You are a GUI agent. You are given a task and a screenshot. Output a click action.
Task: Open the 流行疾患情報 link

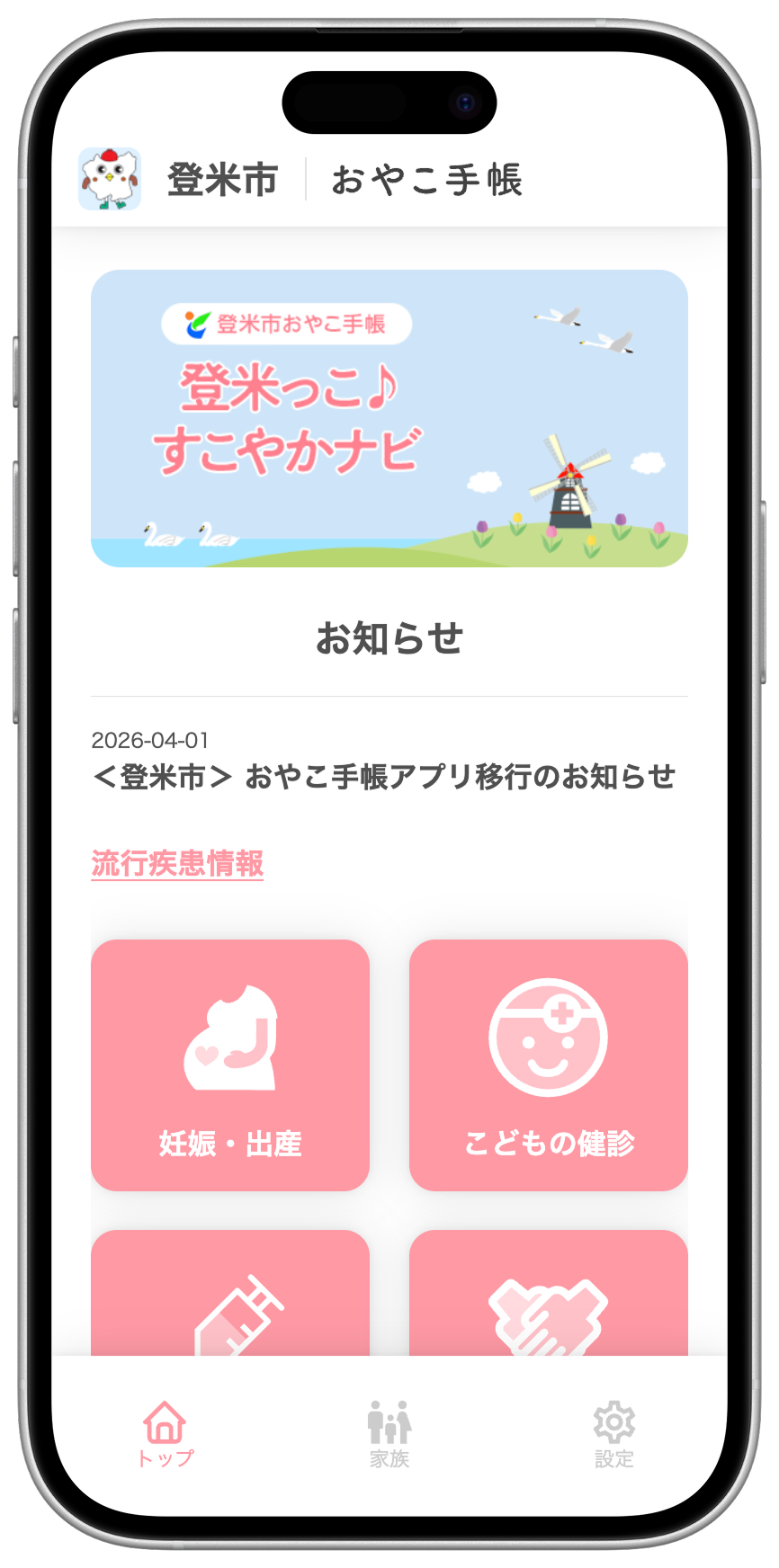click(x=177, y=864)
